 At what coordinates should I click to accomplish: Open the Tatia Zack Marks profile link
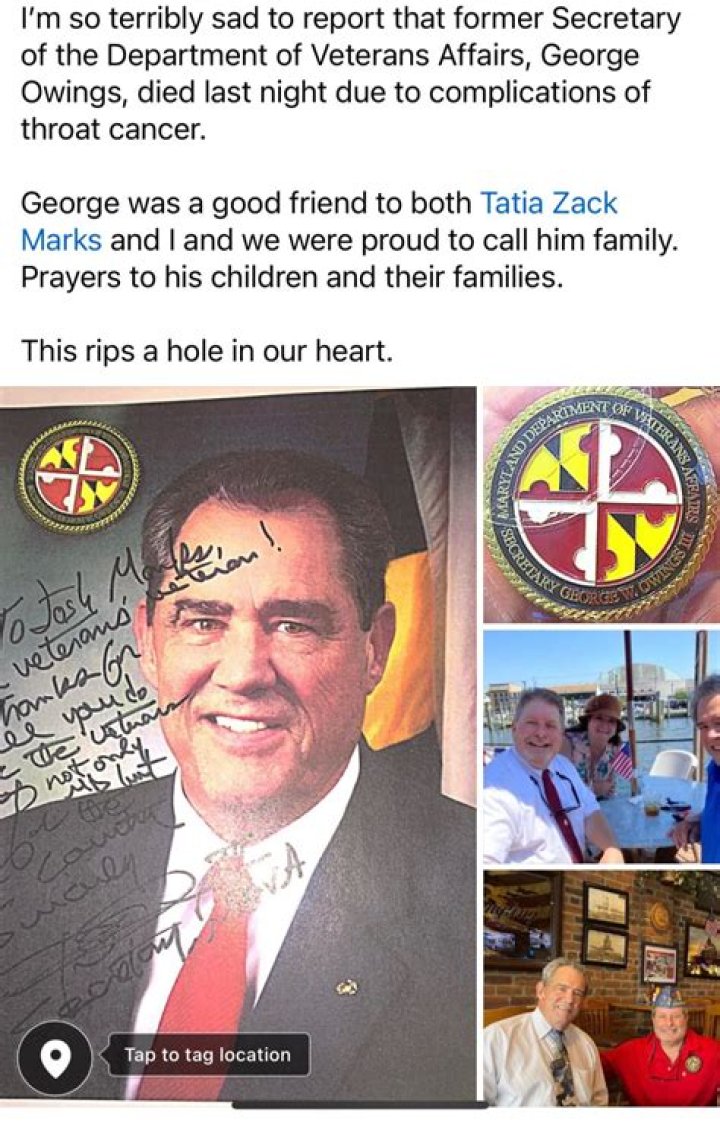549,204
